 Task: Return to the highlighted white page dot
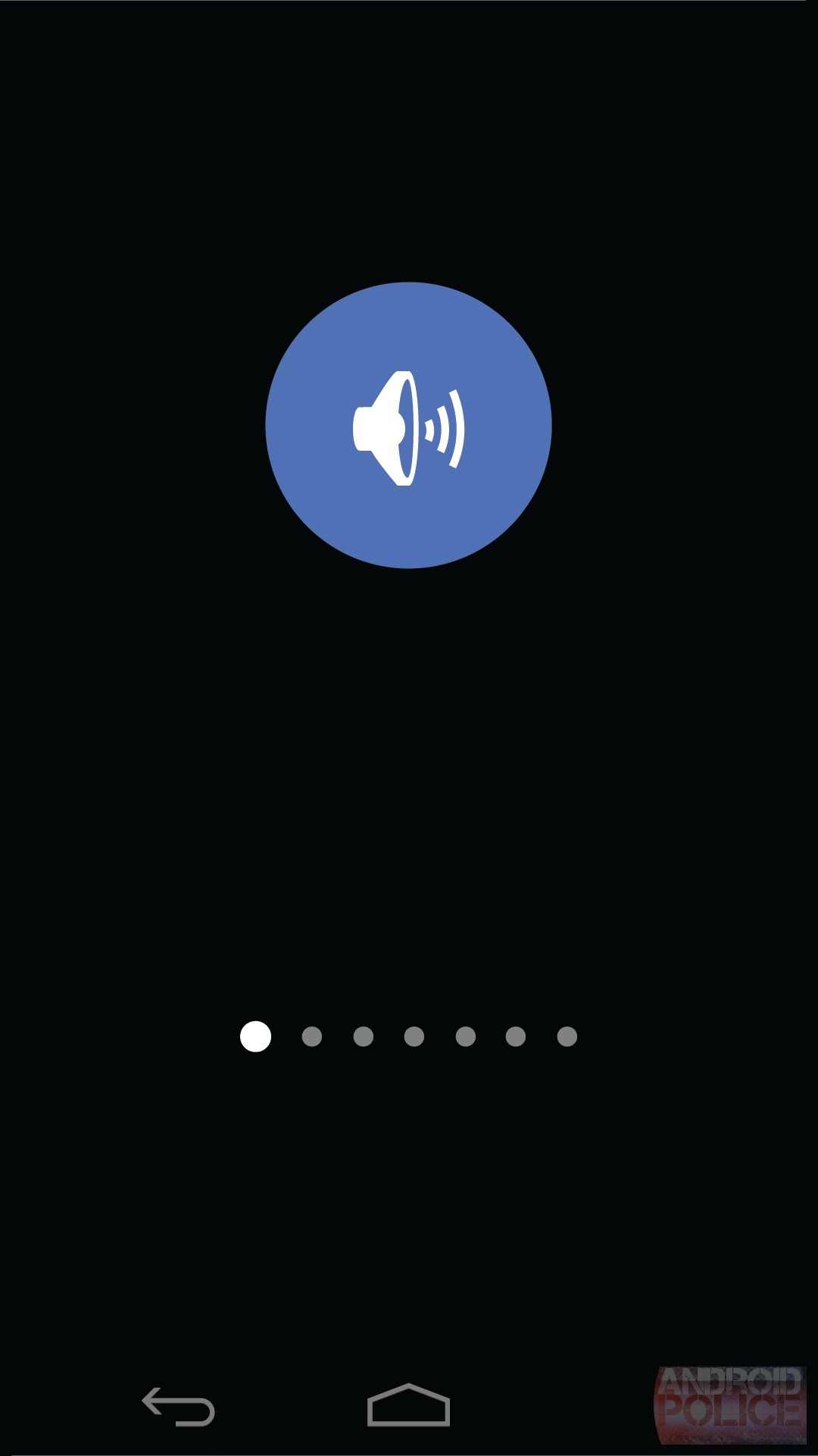click(x=255, y=1036)
